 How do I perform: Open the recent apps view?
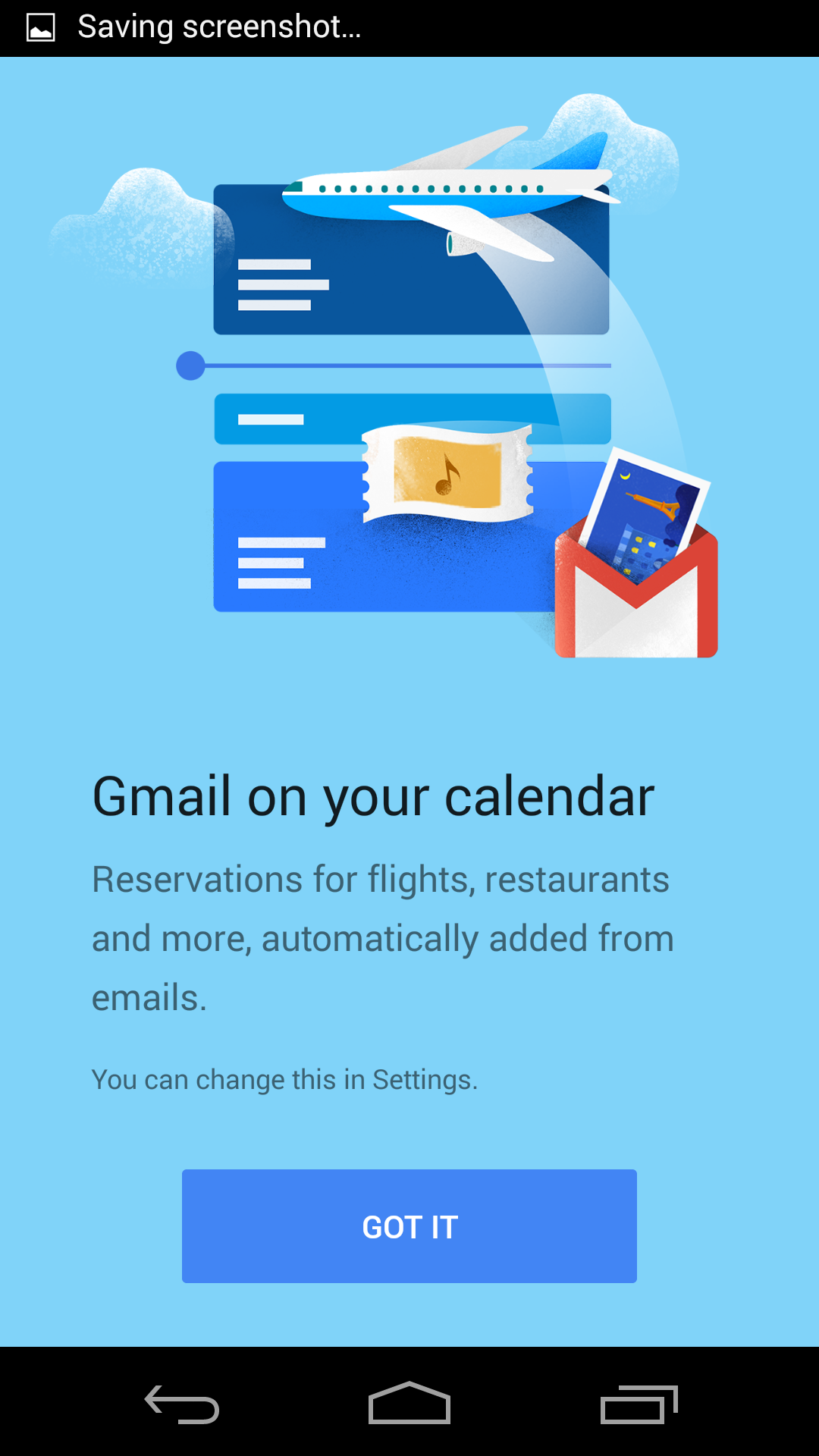(x=639, y=1404)
